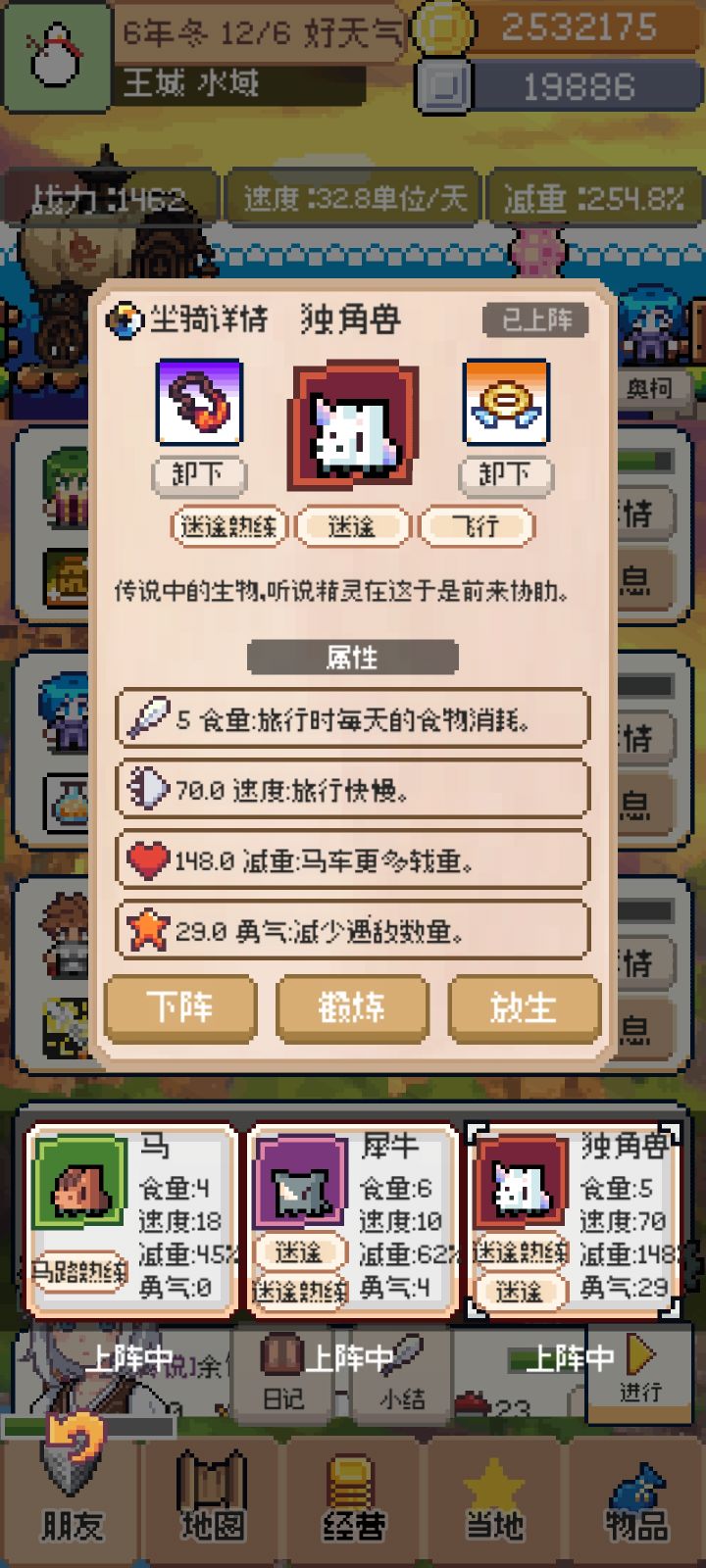This screenshot has height=1568, width=706.
Task: Toggle the 迷途 skill tag
Action: (x=352, y=526)
